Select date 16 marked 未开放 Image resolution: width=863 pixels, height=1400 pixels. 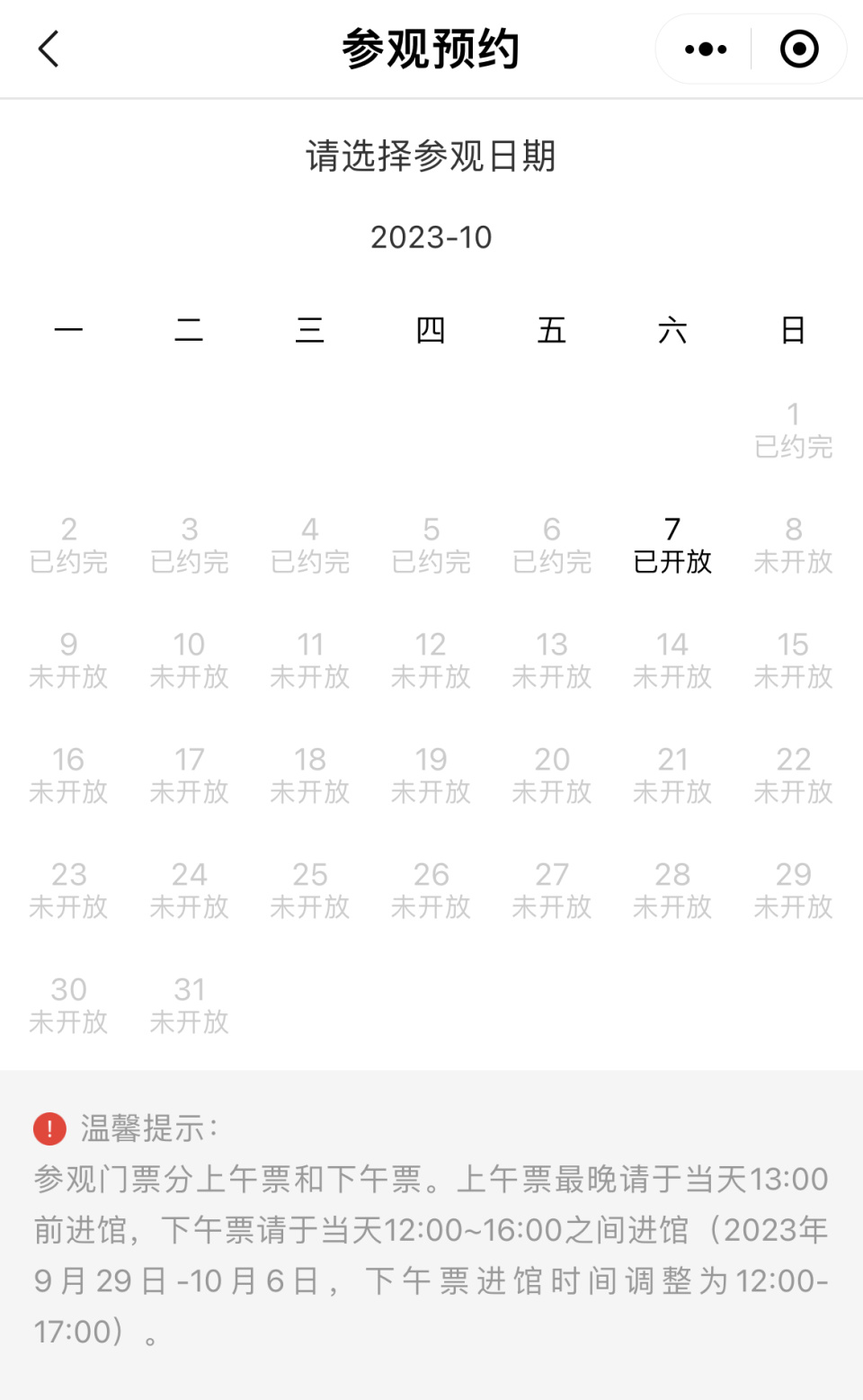68,775
